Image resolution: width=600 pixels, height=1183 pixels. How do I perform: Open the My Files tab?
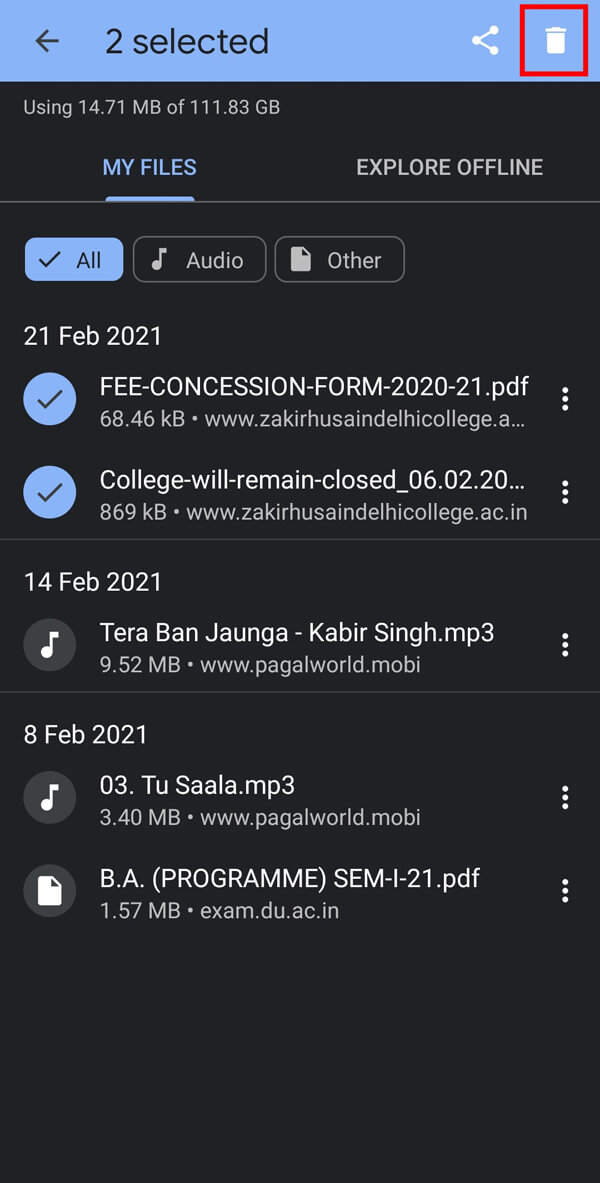coord(149,167)
